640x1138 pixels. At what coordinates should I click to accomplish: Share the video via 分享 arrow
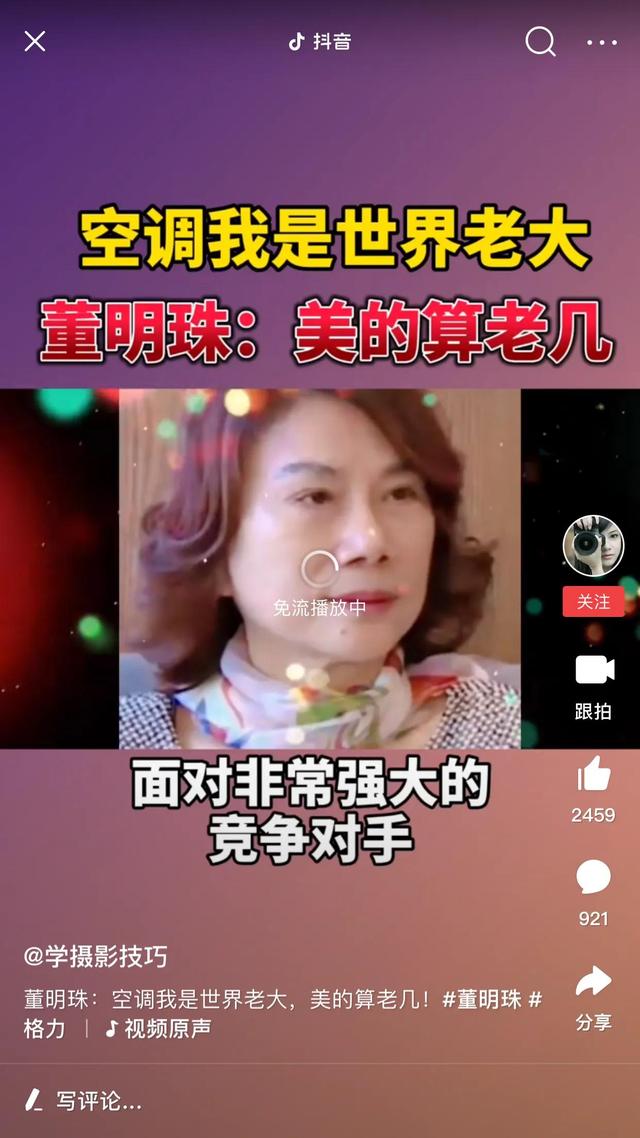pyautogui.click(x=594, y=981)
